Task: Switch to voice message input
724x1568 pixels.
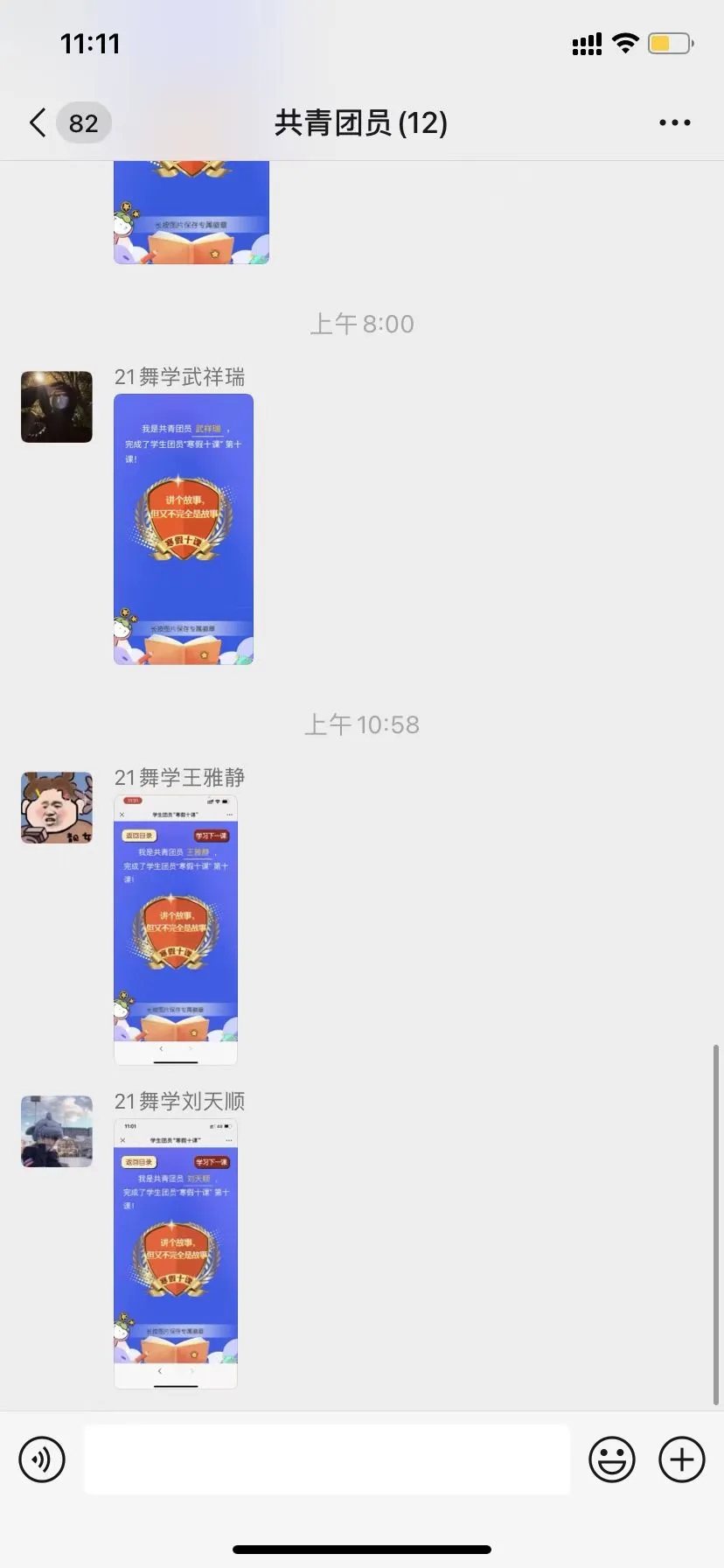Action: click(42, 1459)
